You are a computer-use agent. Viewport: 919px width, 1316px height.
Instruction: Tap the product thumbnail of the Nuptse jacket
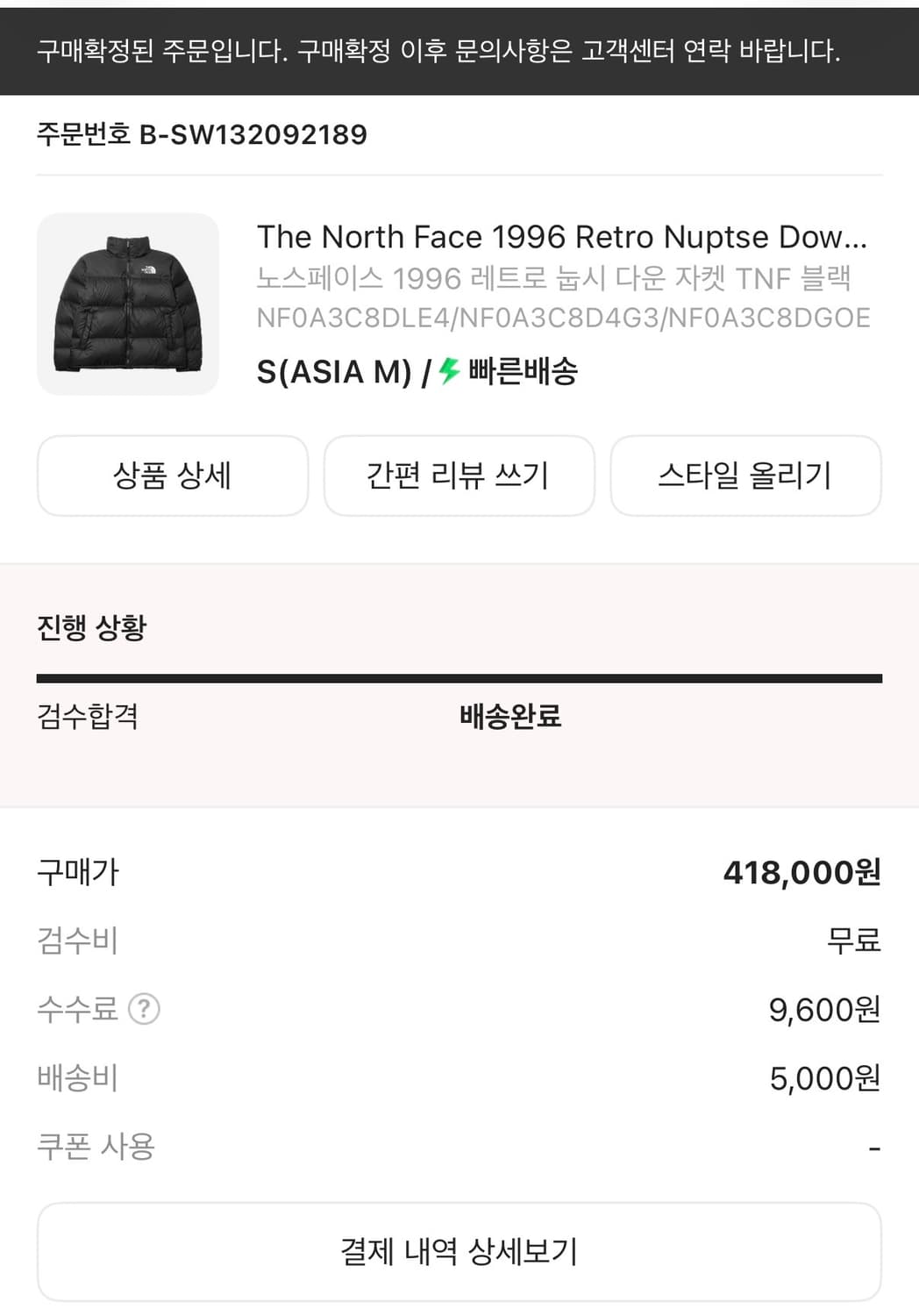(x=128, y=305)
